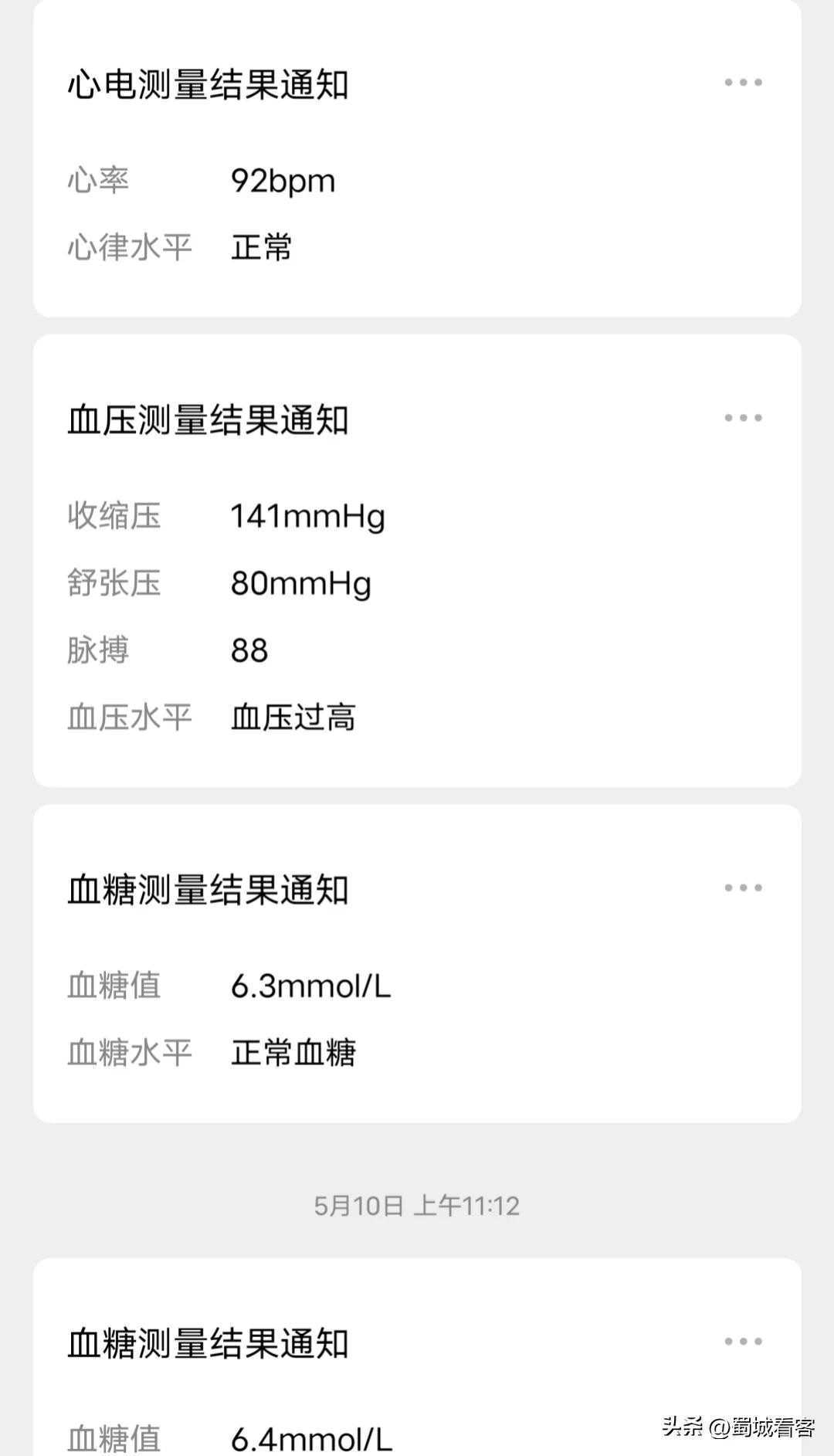Open more options on 血压测量结果通知 card
Screen dimensions: 834x1456
(x=743, y=418)
